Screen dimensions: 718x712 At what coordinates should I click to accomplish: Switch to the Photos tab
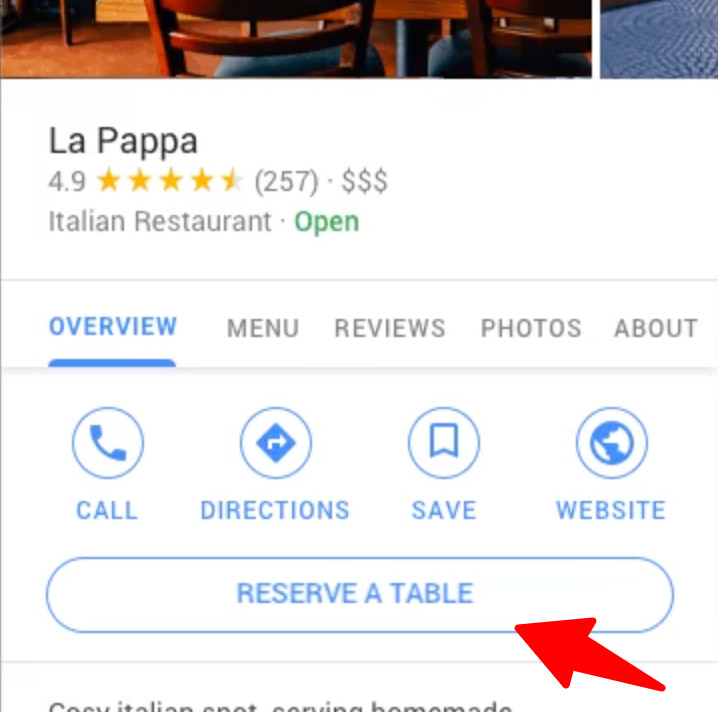click(x=530, y=329)
